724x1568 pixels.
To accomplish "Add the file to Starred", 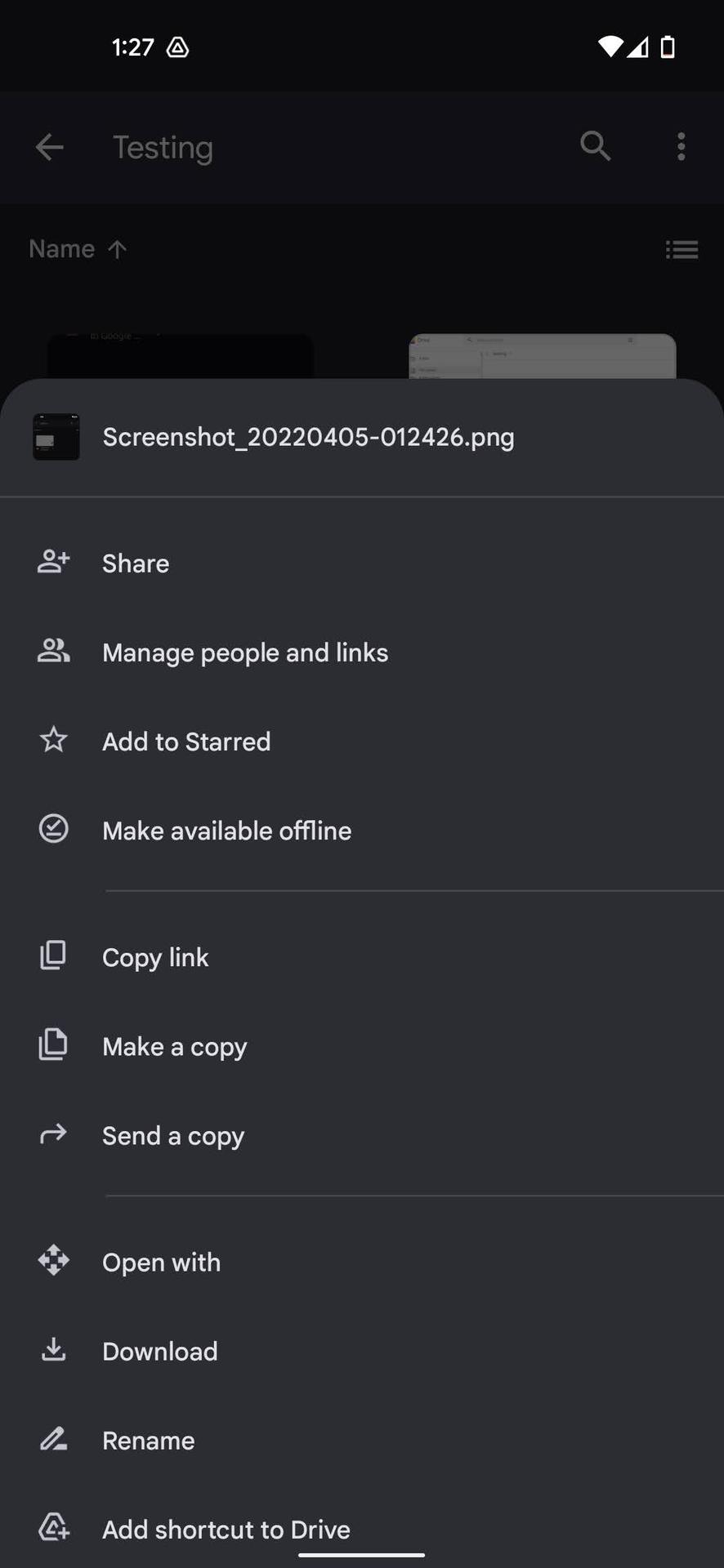I will click(x=185, y=742).
